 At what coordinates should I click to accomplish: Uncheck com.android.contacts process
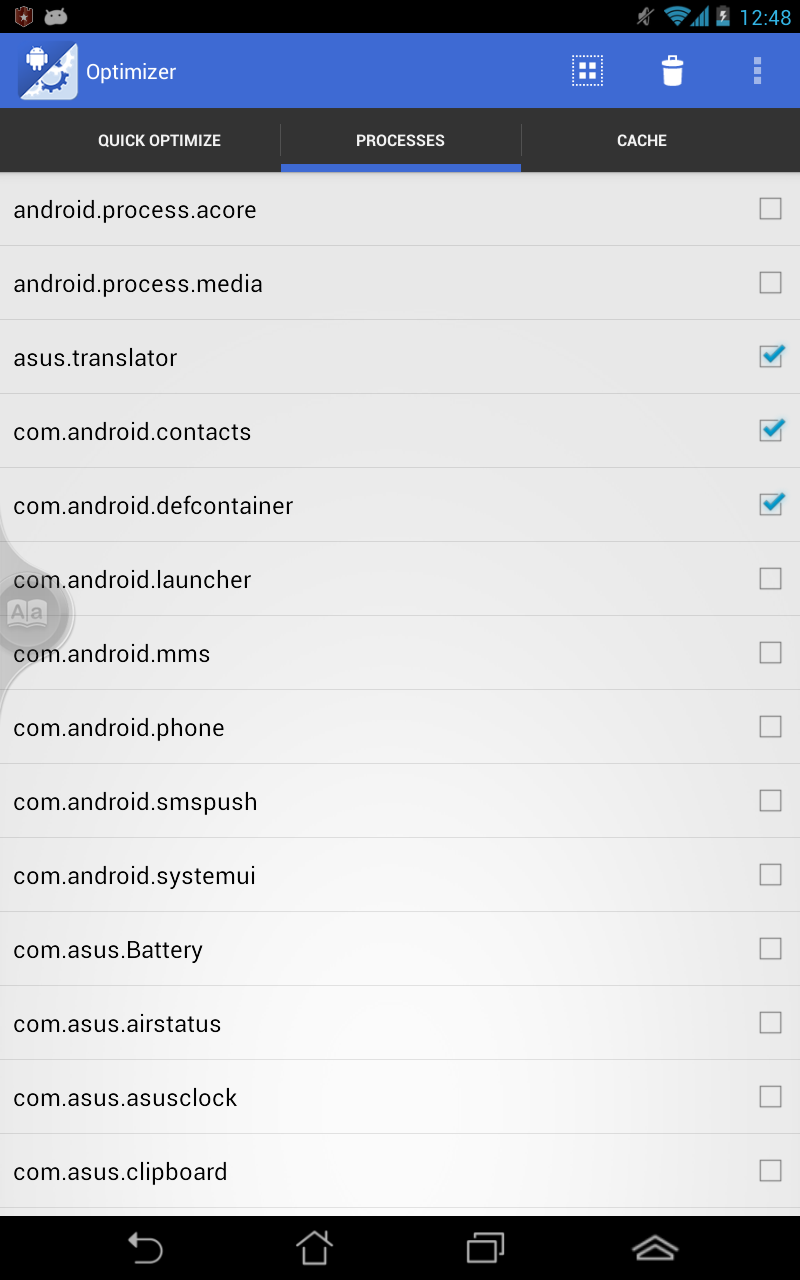click(770, 431)
